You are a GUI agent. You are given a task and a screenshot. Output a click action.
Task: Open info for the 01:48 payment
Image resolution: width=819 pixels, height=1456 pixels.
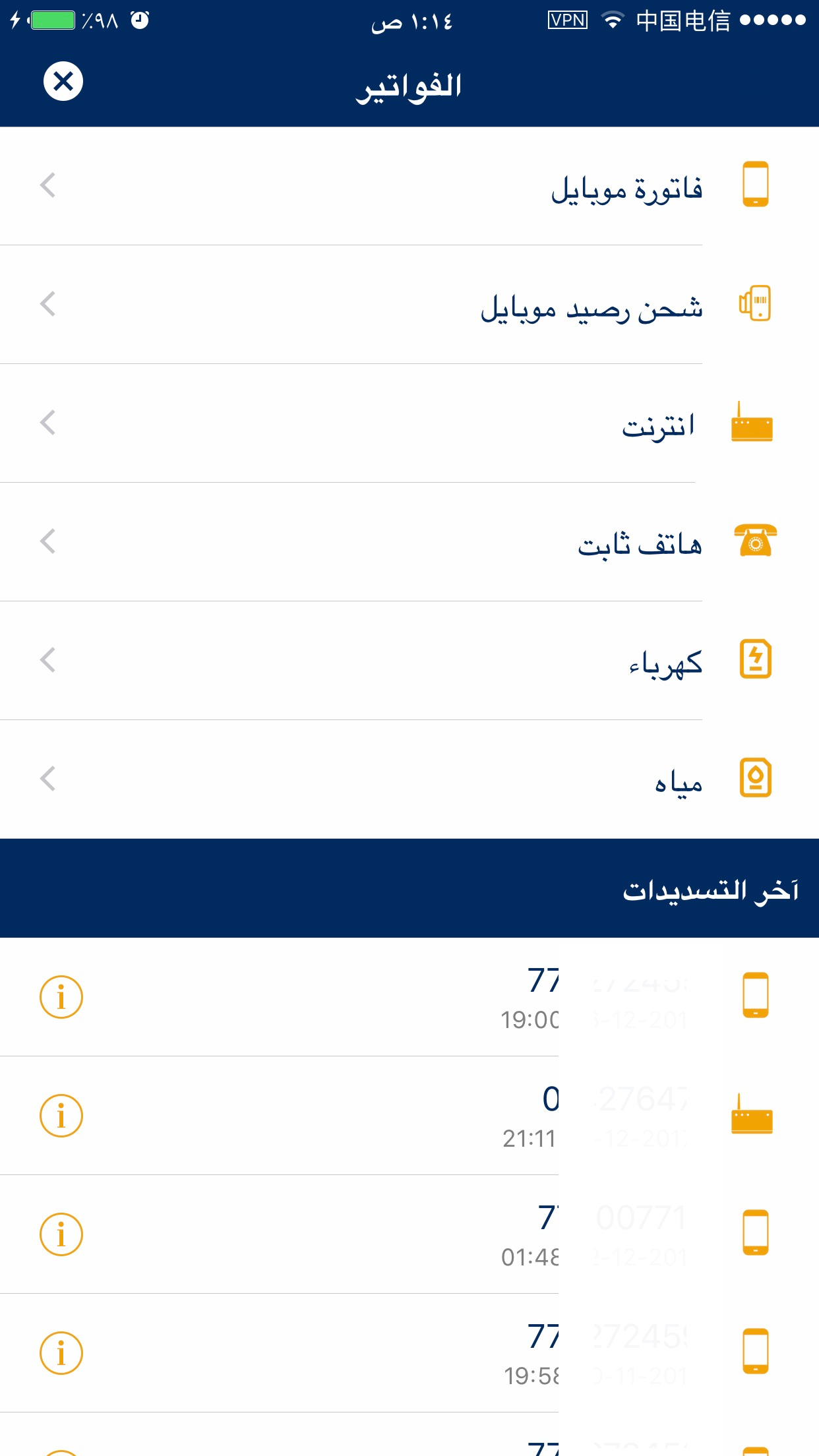[61, 1234]
